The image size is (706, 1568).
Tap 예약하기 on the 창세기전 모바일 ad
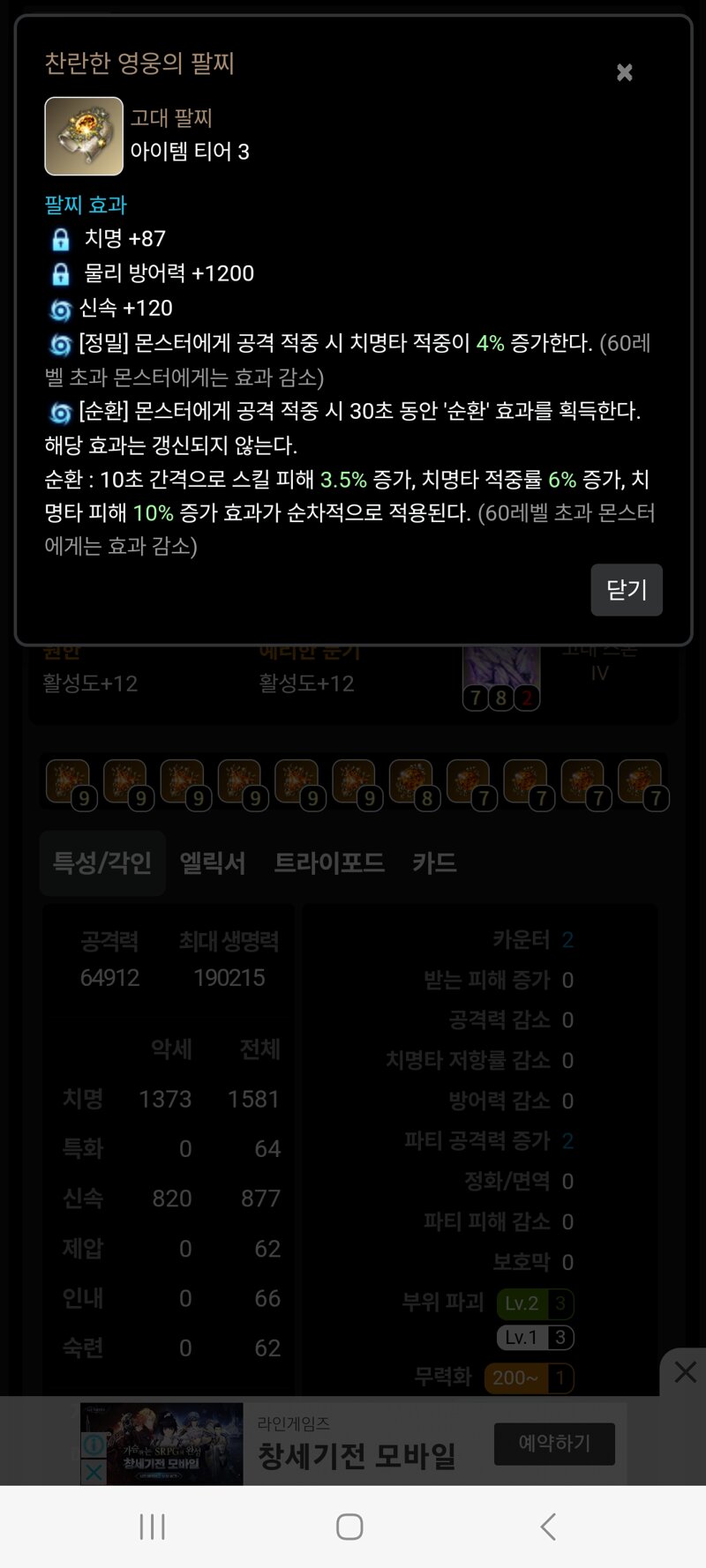point(554,1444)
